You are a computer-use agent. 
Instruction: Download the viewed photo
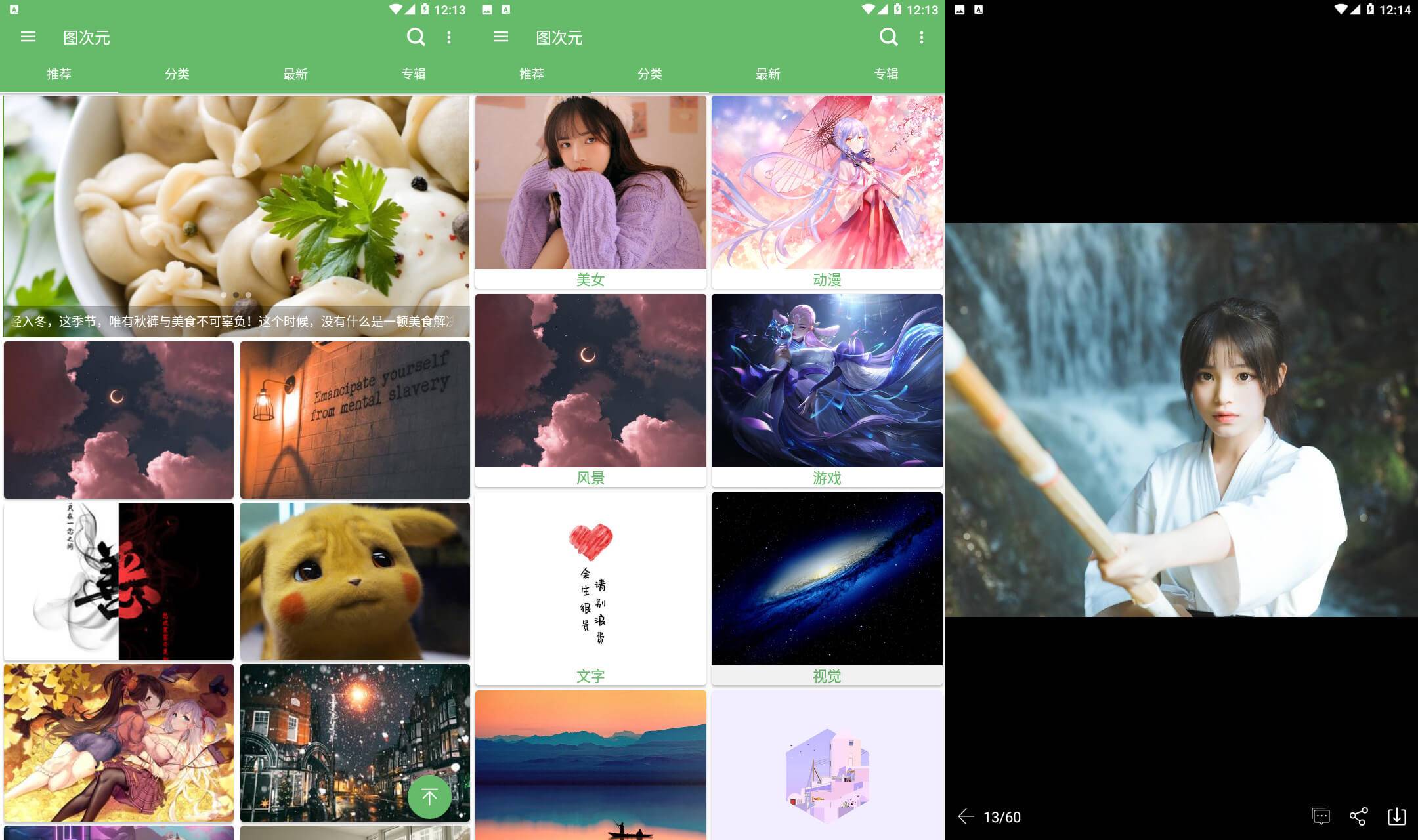(x=1396, y=816)
